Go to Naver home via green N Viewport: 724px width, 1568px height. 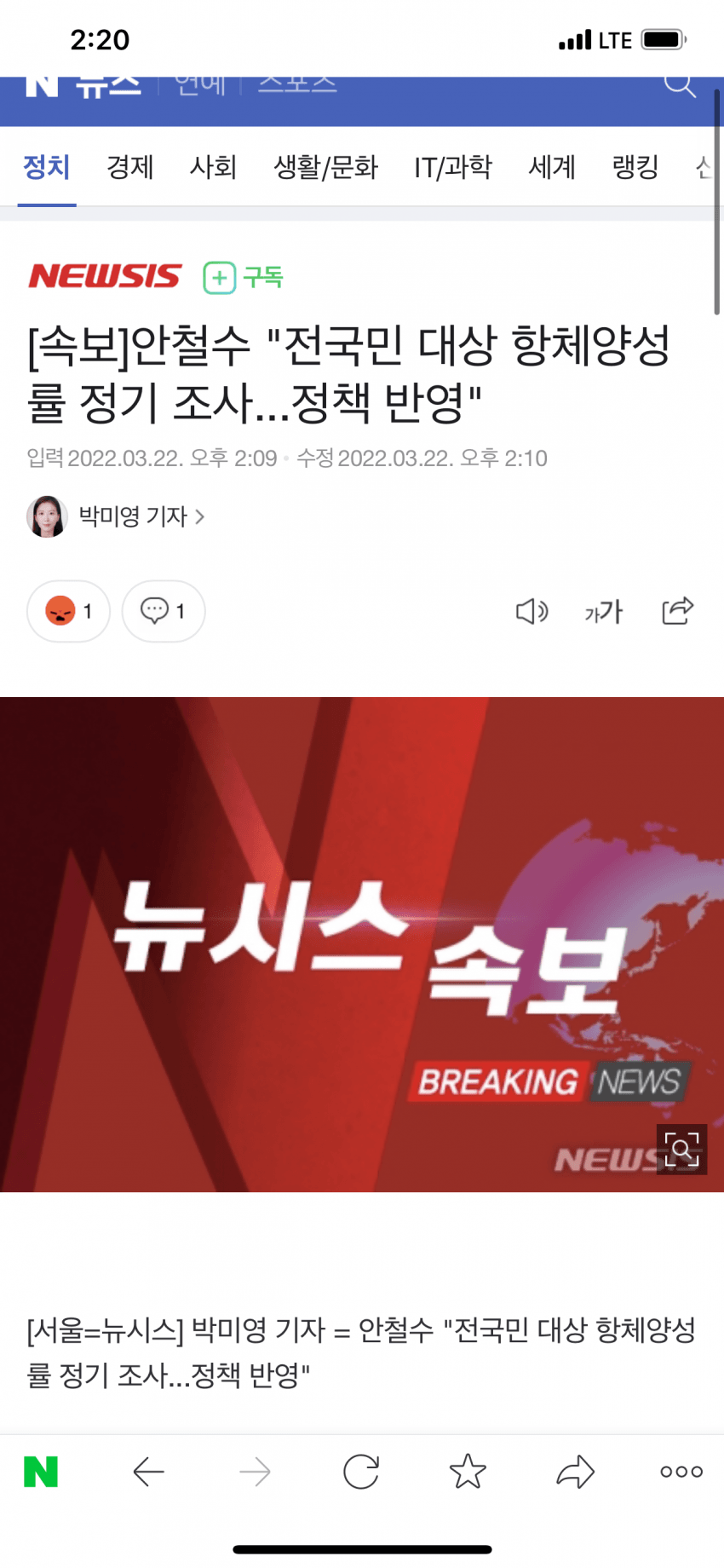(x=41, y=1472)
